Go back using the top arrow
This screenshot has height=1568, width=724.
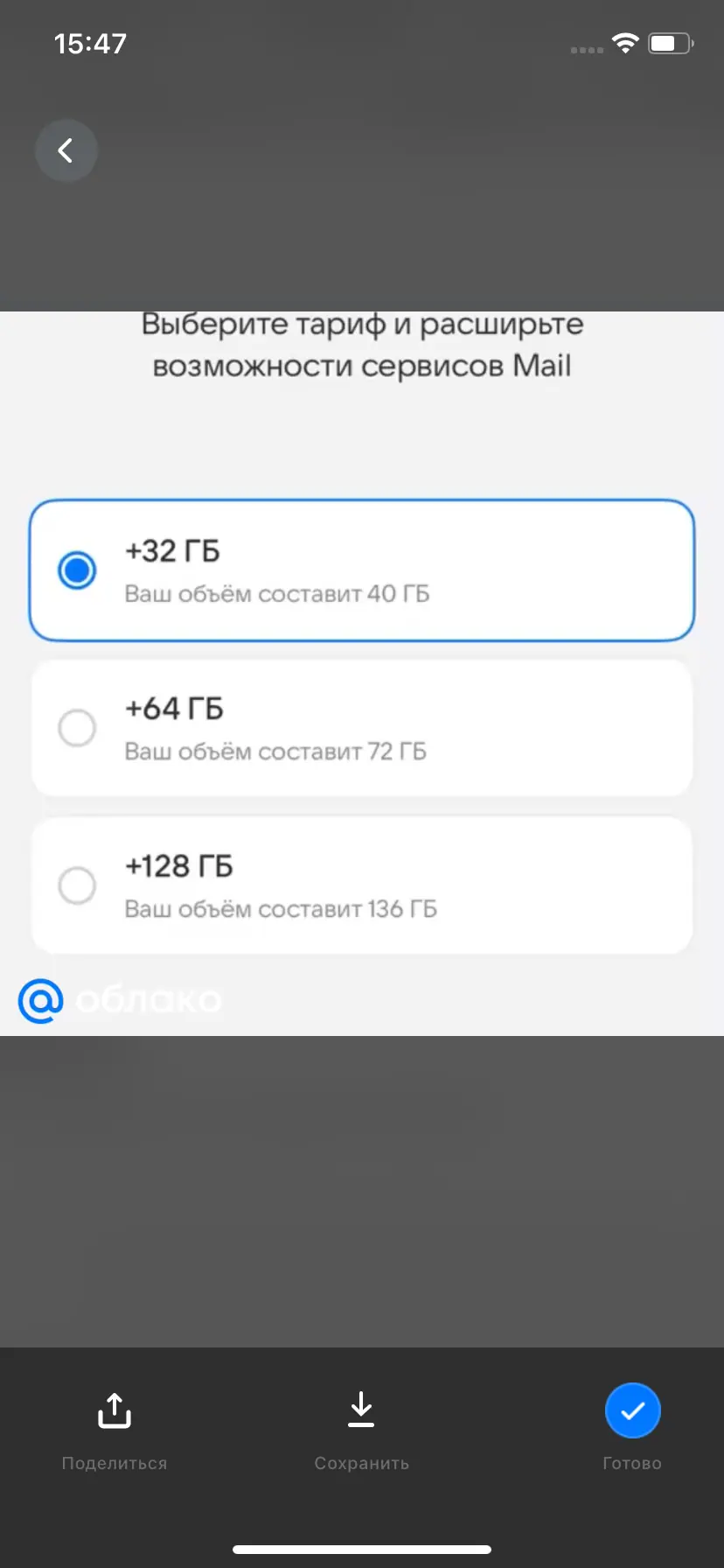tap(66, 150)
